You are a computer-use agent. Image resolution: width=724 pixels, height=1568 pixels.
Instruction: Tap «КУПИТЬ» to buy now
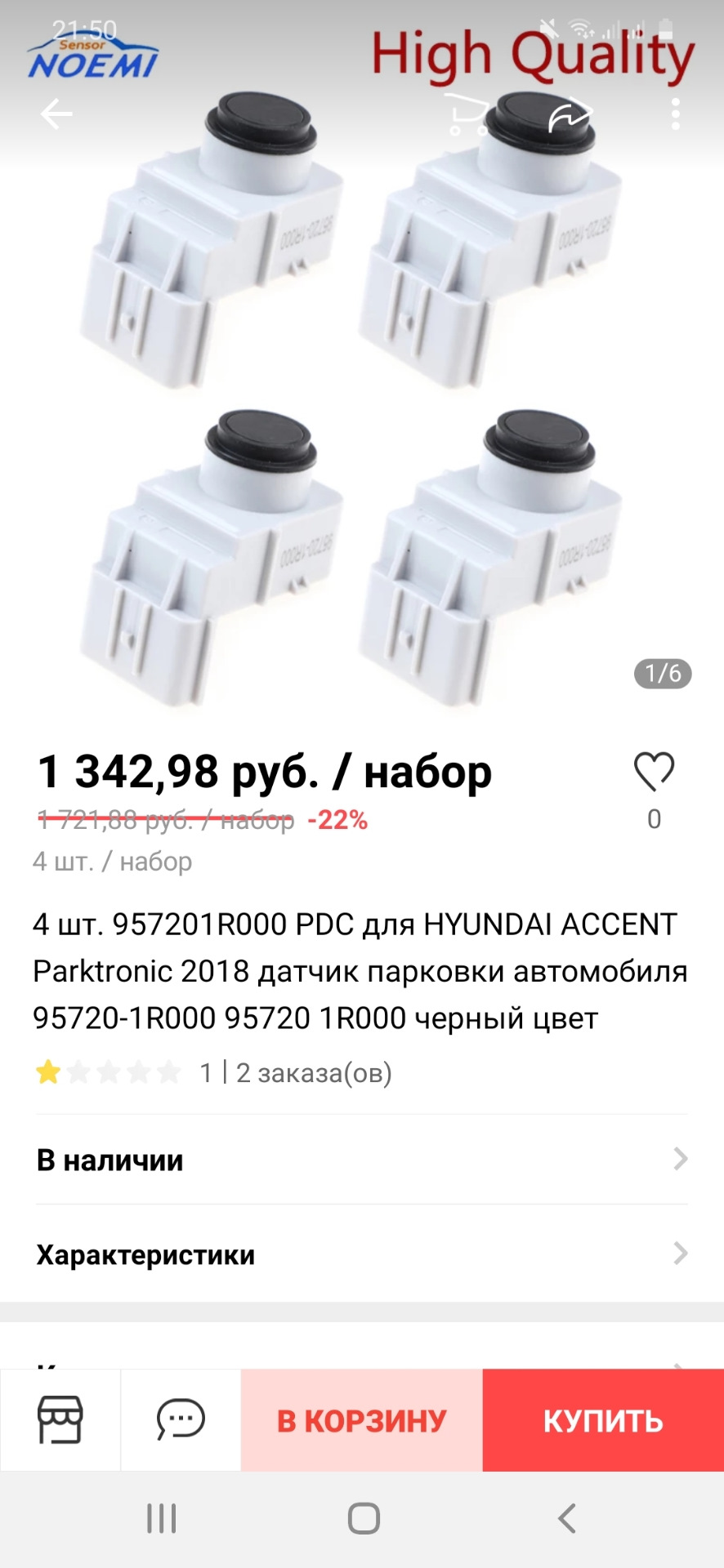603,1420
